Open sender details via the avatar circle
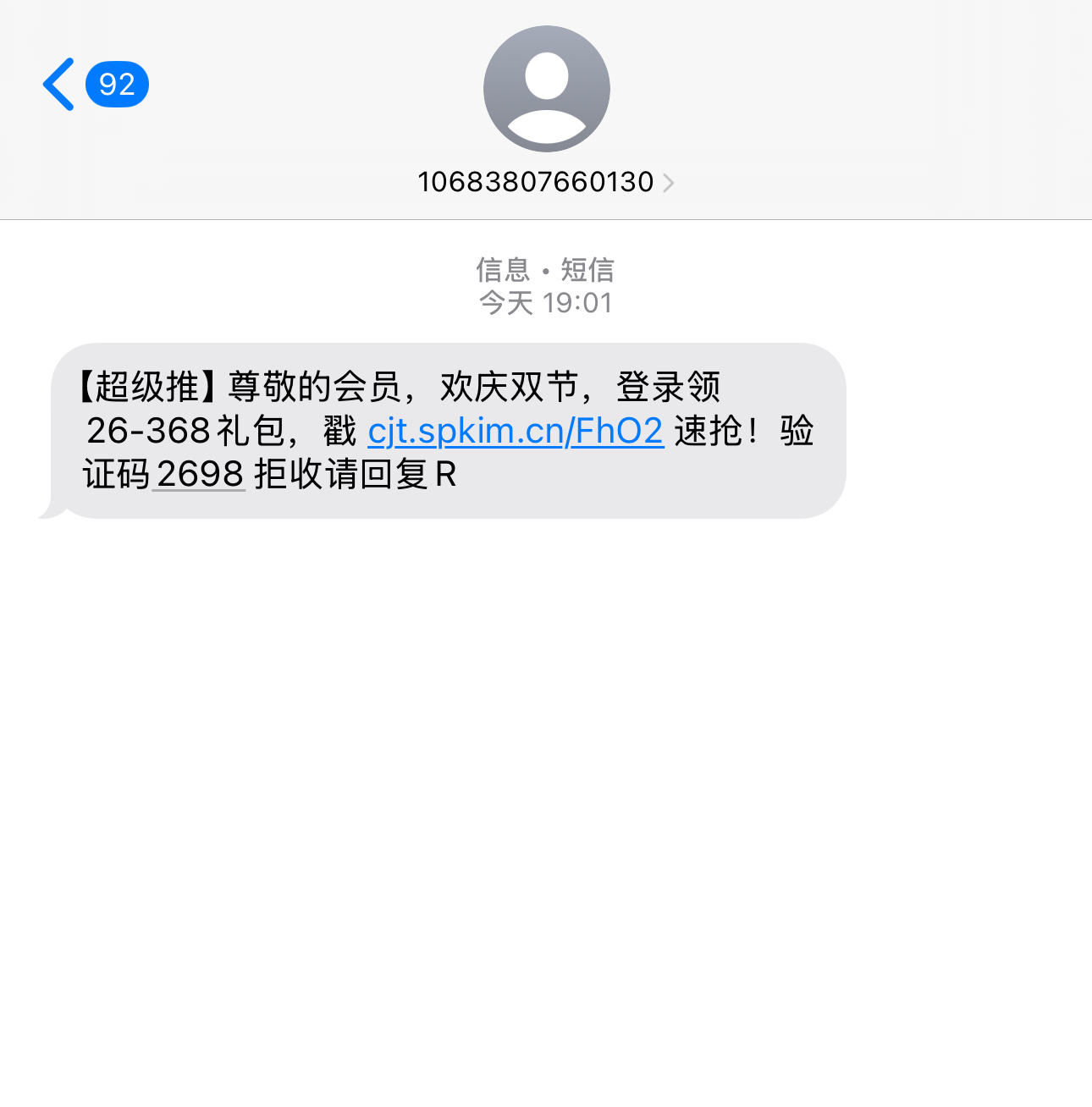1092x1107 pixels. (x=546, y=87)
